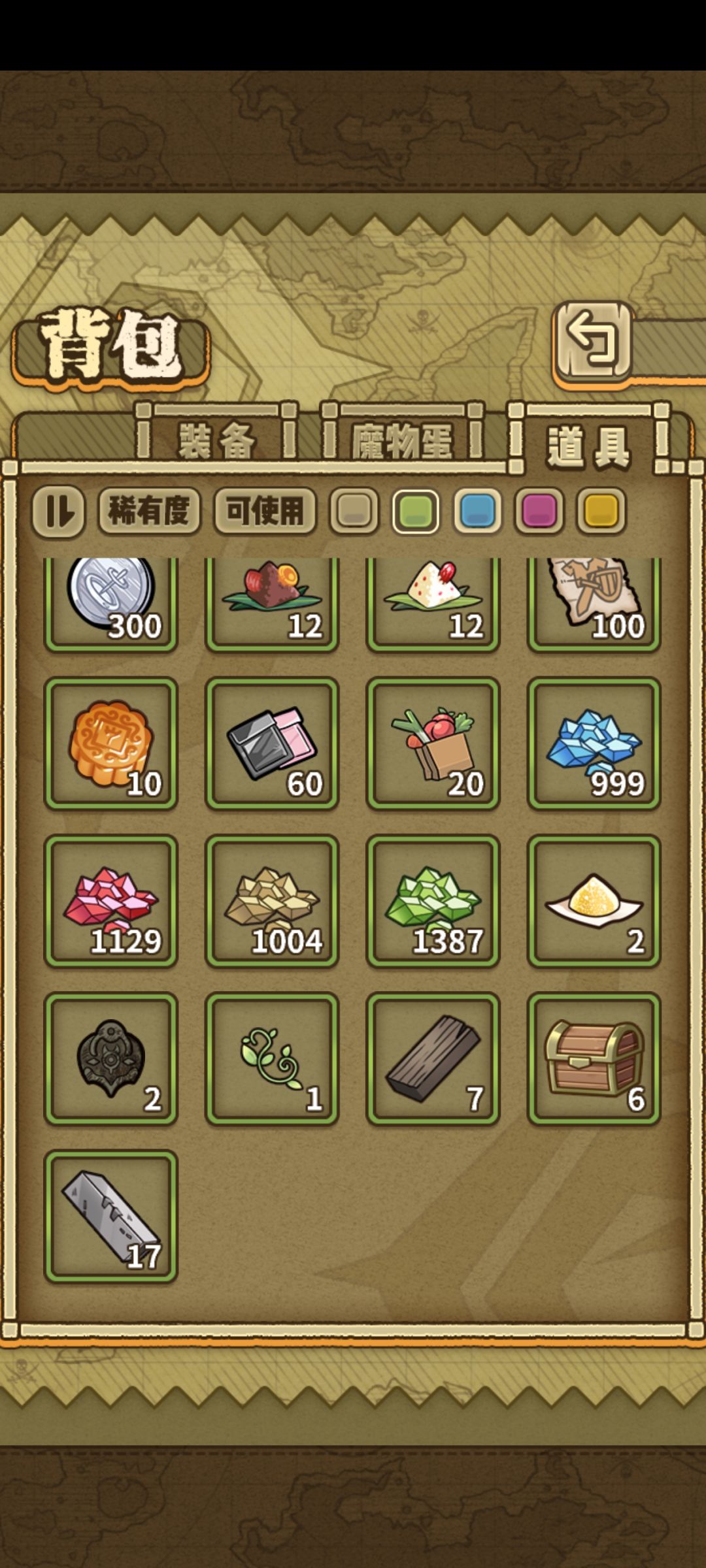Filter by yellow rarity color
The width and height of the screenshot is (706, 1568).
600,511
